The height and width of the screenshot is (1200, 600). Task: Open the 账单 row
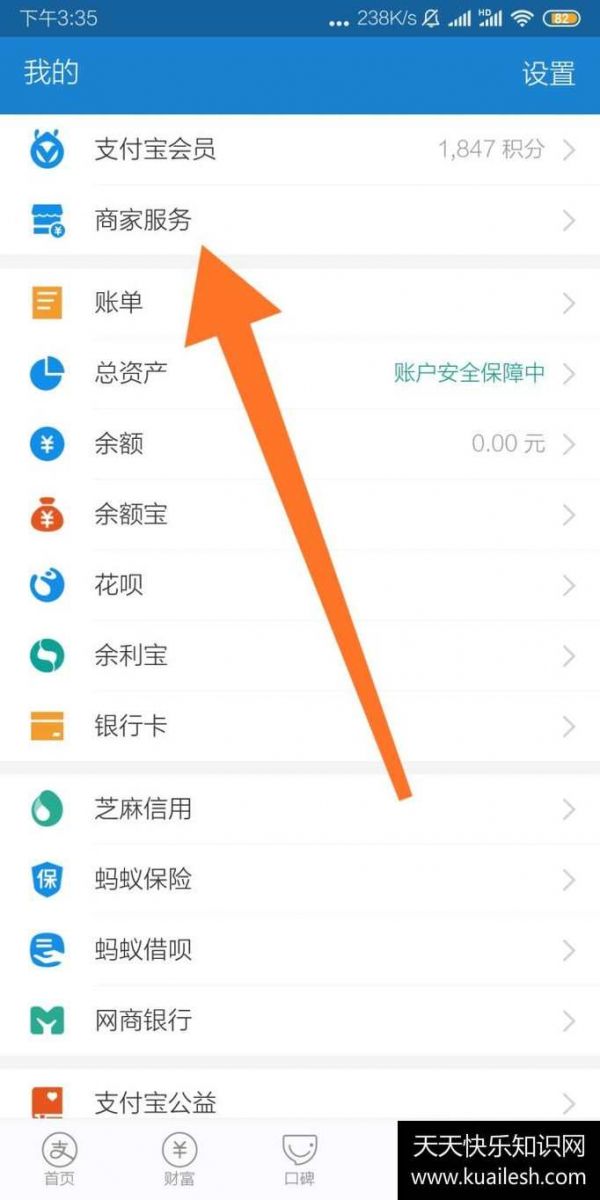300,303
